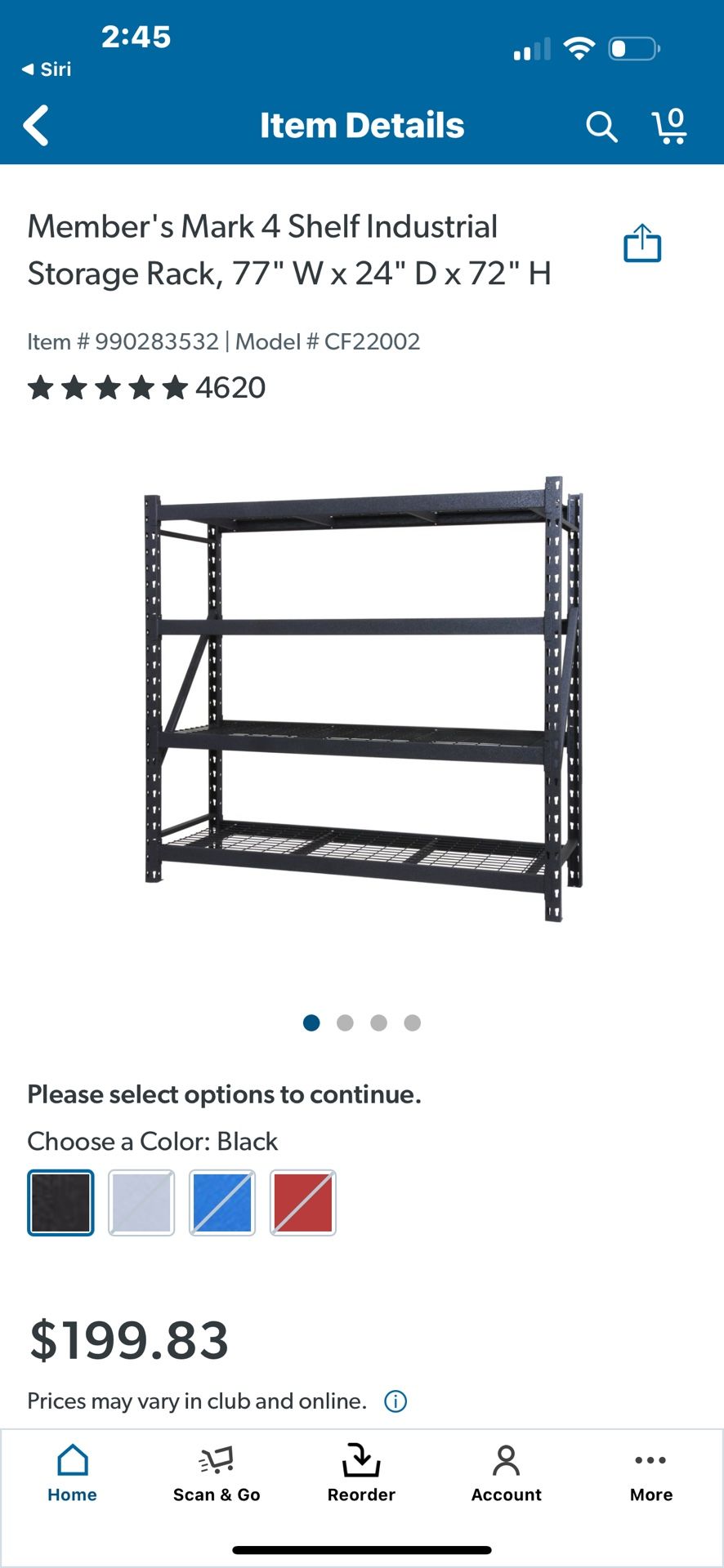Open the search icon

tap(601, 127)
